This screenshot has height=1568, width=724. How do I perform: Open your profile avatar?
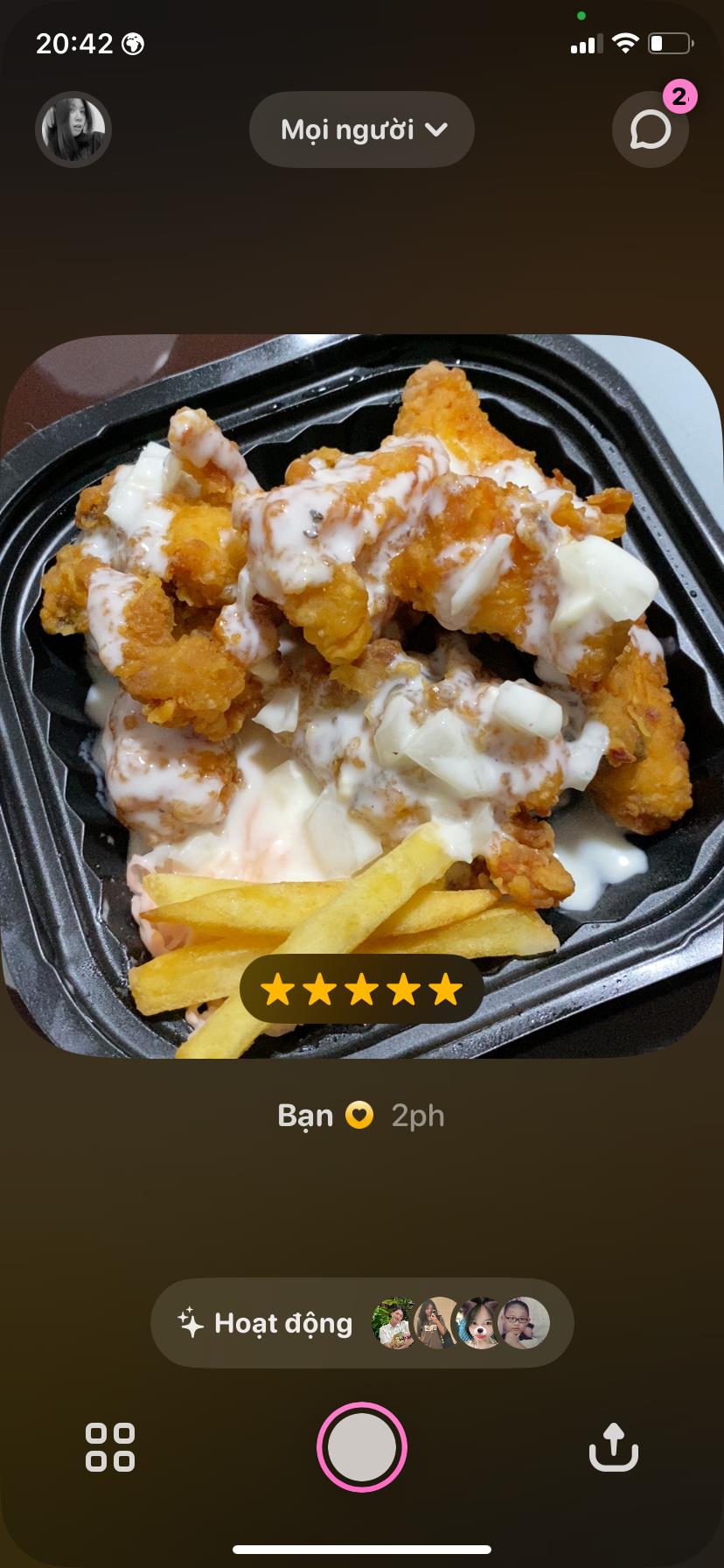point(73,129)
